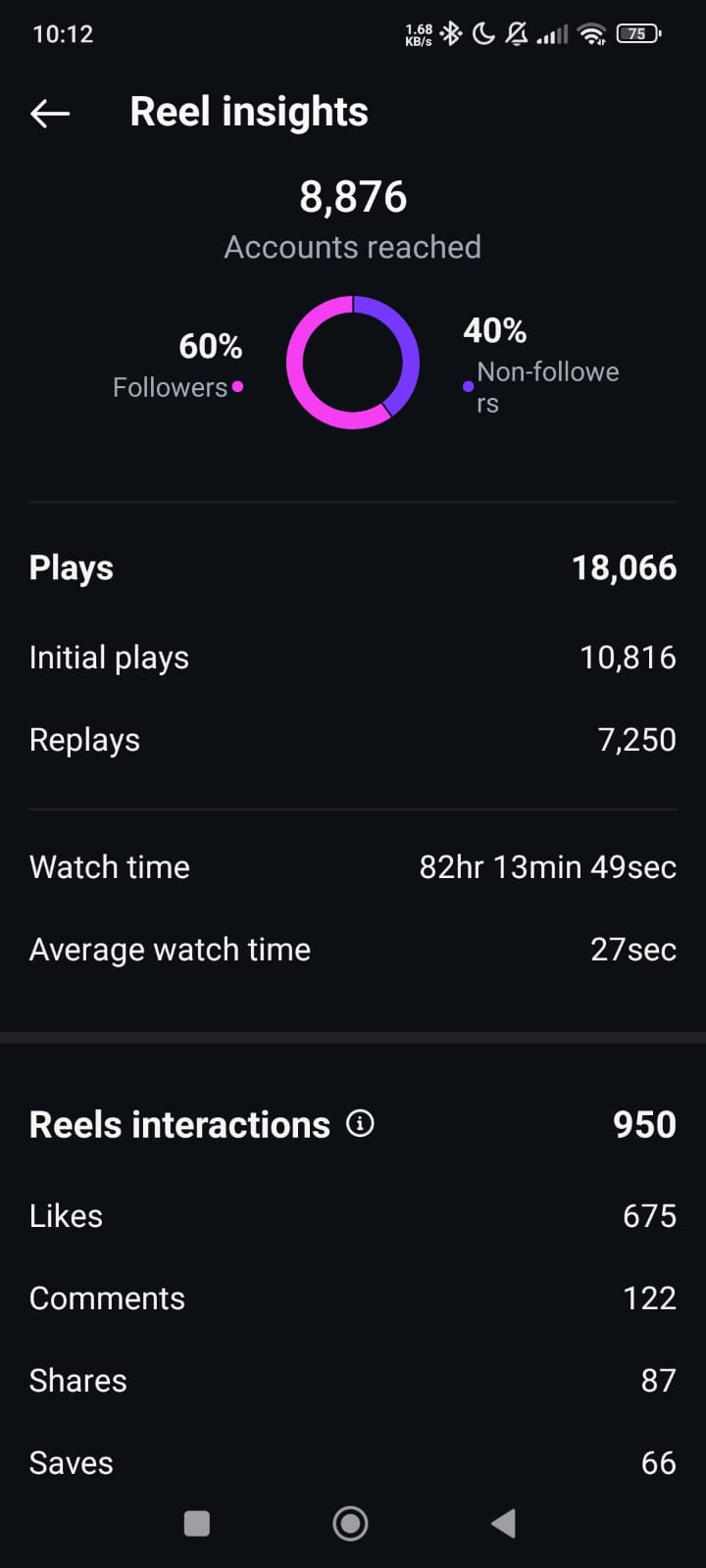The image size is (706, 1568).
Task: Tap the system home button
Action: (350, 1523)
